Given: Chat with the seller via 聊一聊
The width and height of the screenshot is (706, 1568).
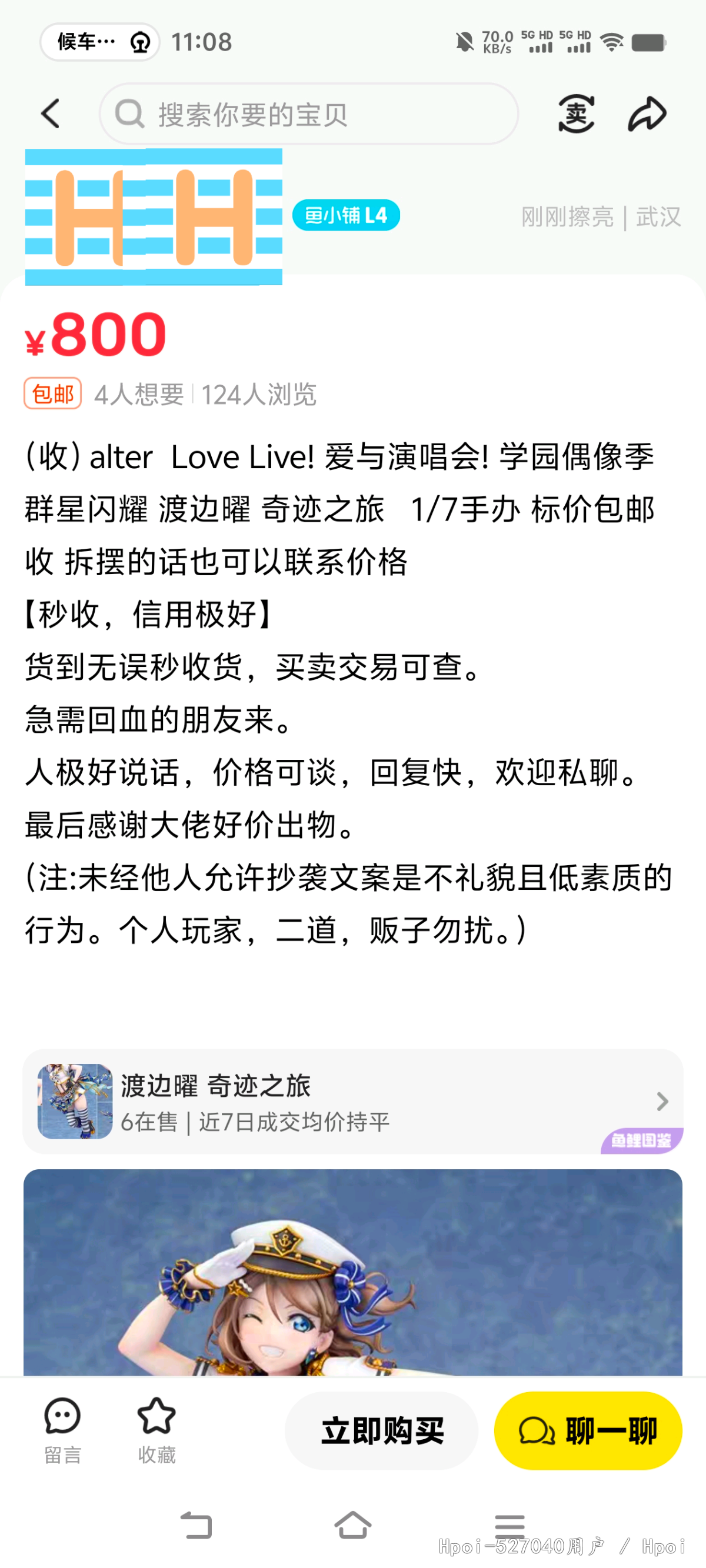Looking at the screenshot, I should coord(588,1431).
